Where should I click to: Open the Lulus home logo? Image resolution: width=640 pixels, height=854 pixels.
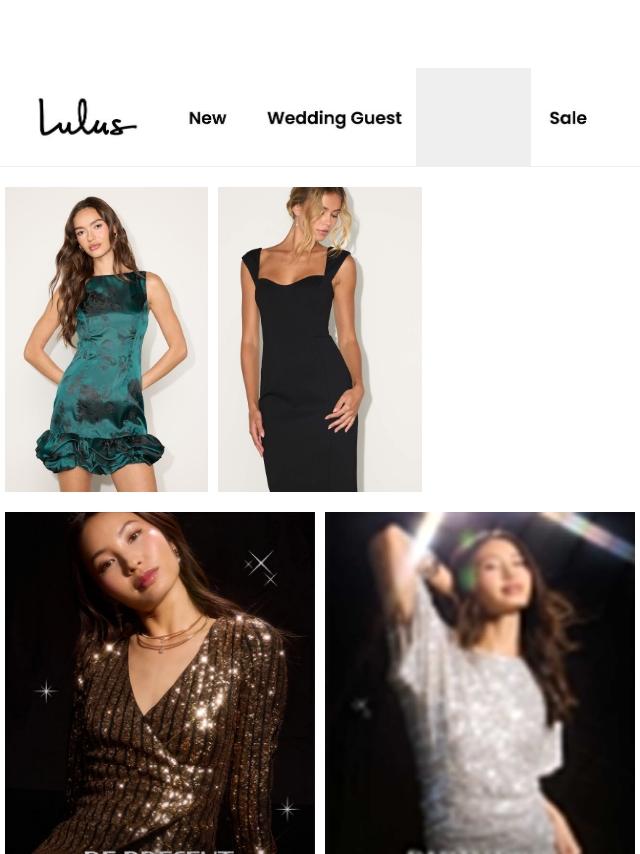click(x=87, y=118)
